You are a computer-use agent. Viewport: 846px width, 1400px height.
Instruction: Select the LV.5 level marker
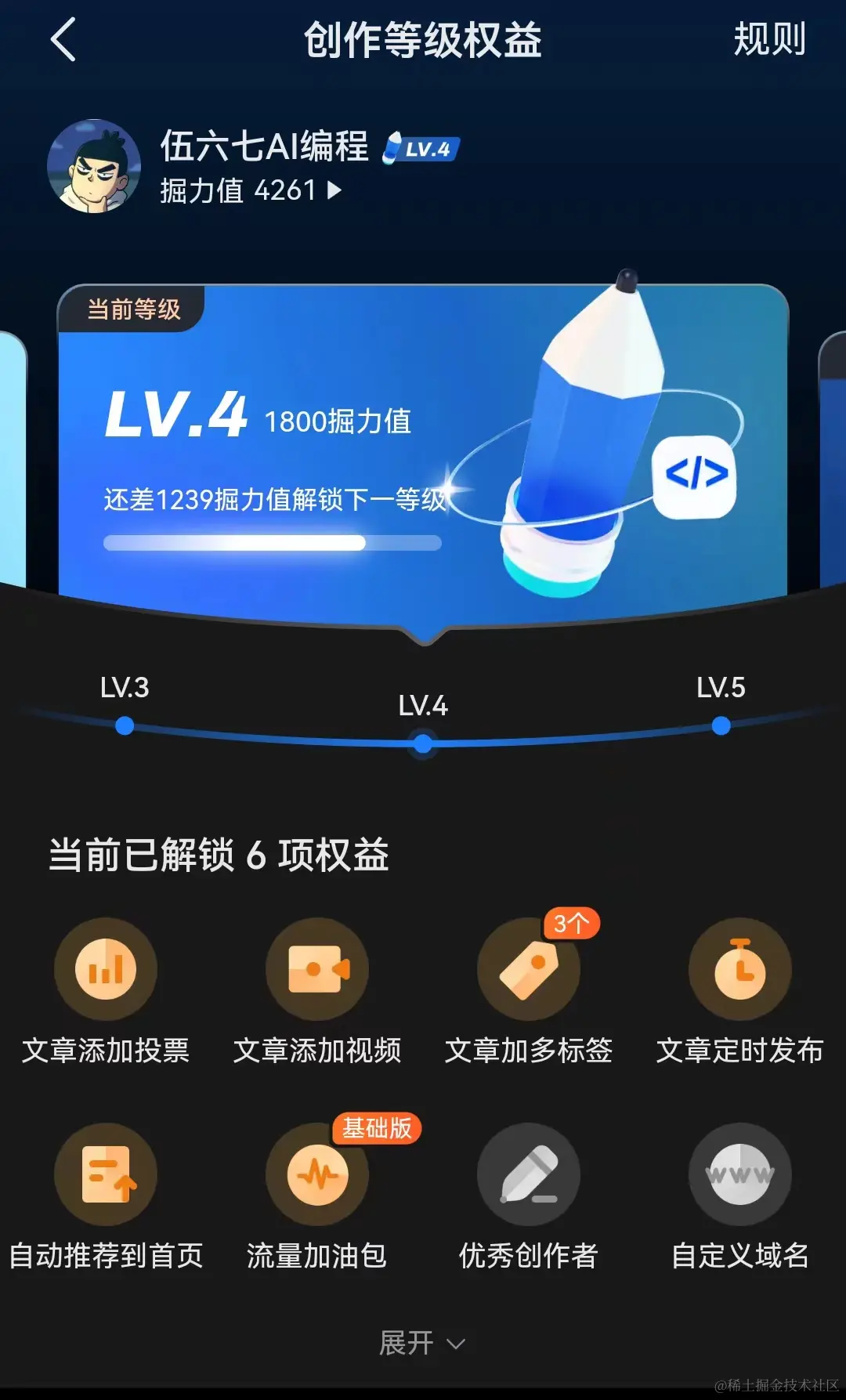click(x=721, y=725)
